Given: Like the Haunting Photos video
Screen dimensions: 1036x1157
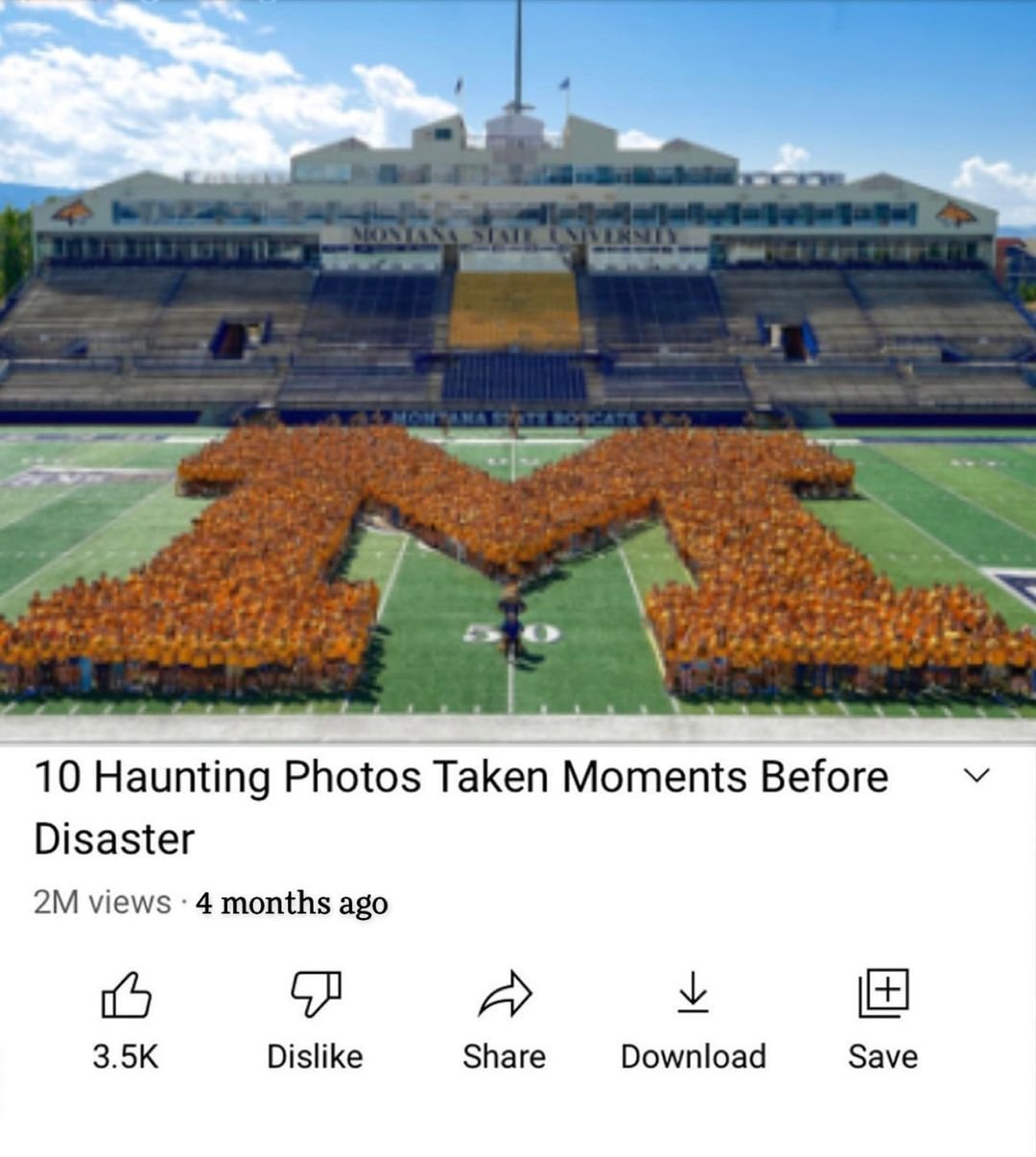Looking at the screenshot, I should (x=126, y=996).
